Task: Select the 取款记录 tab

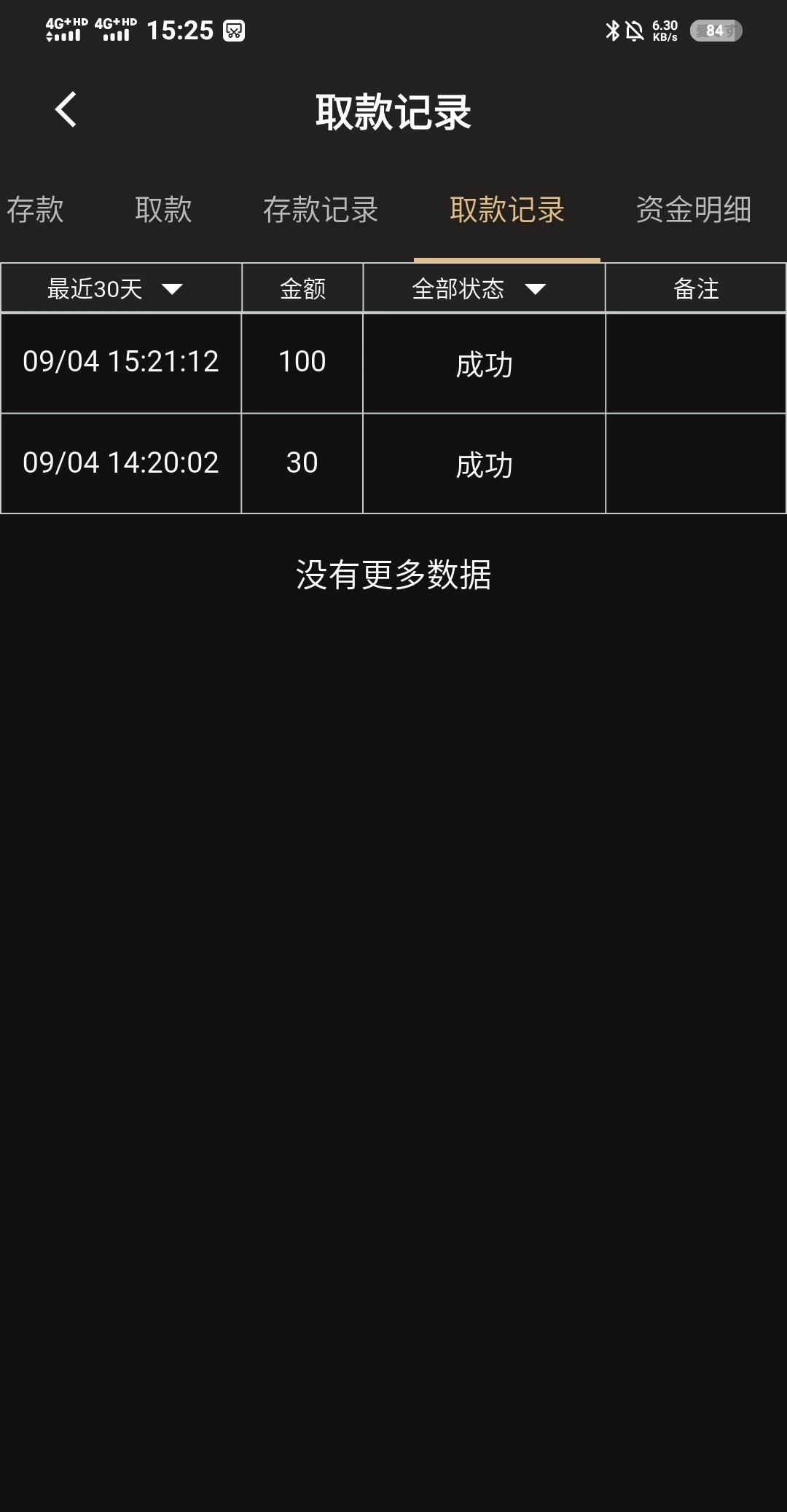Action: click(507, 210)
